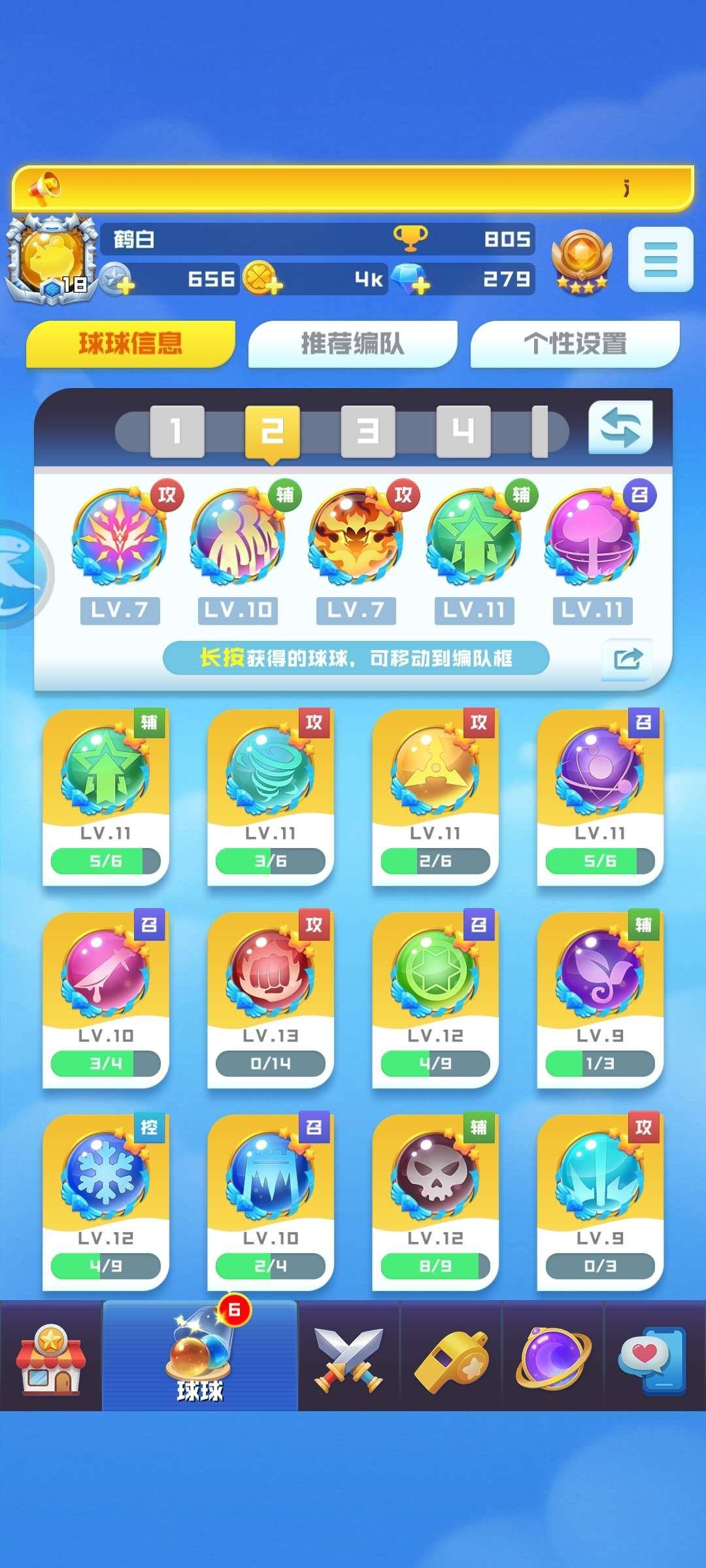
Task: Open the snowflake ball card LV.12
Action: pos(105,1202)
